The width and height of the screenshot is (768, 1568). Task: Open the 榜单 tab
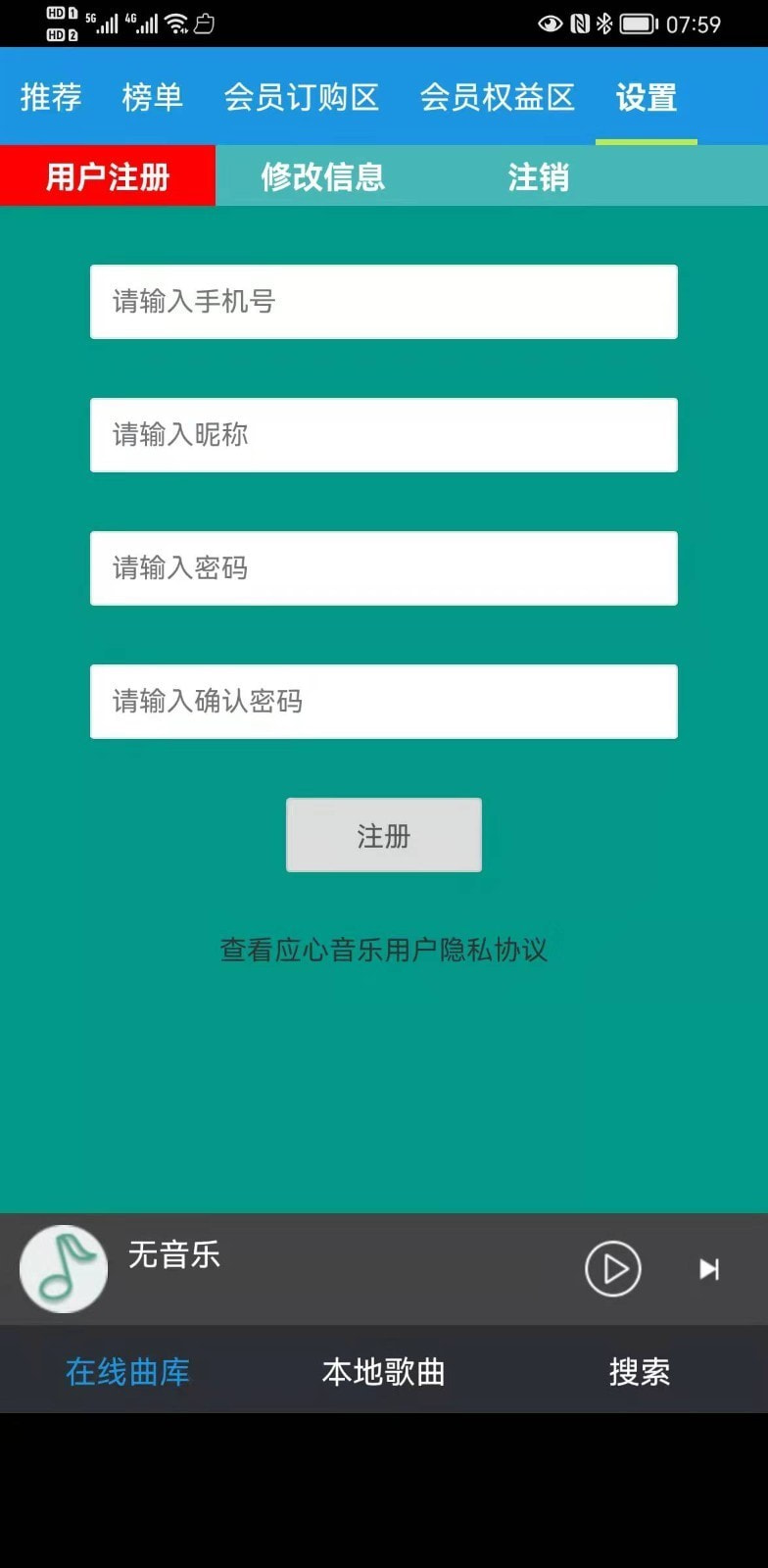click(x=153, y=97)
